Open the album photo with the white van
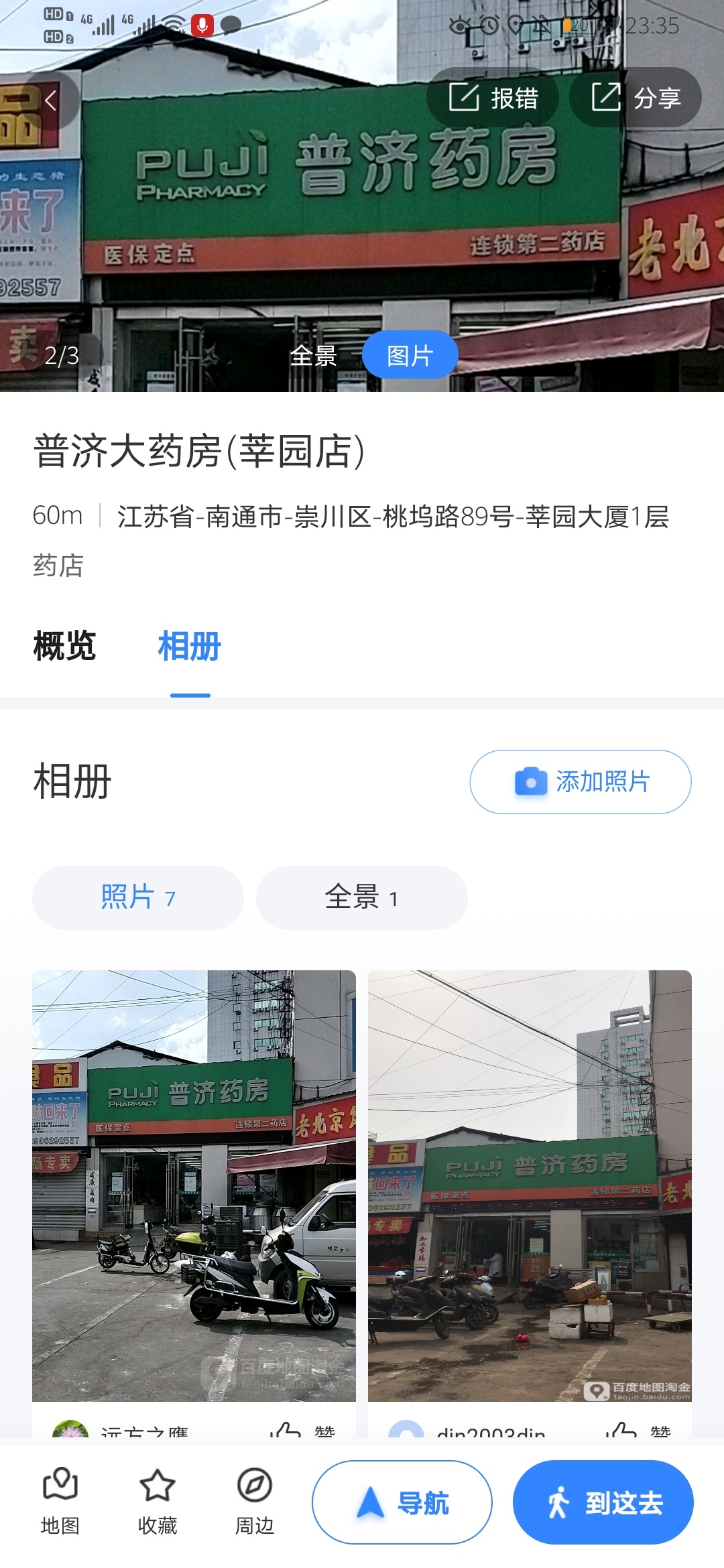This screenshot has width=724, height=1568. pyautogui.click(x=194, y=1185)
